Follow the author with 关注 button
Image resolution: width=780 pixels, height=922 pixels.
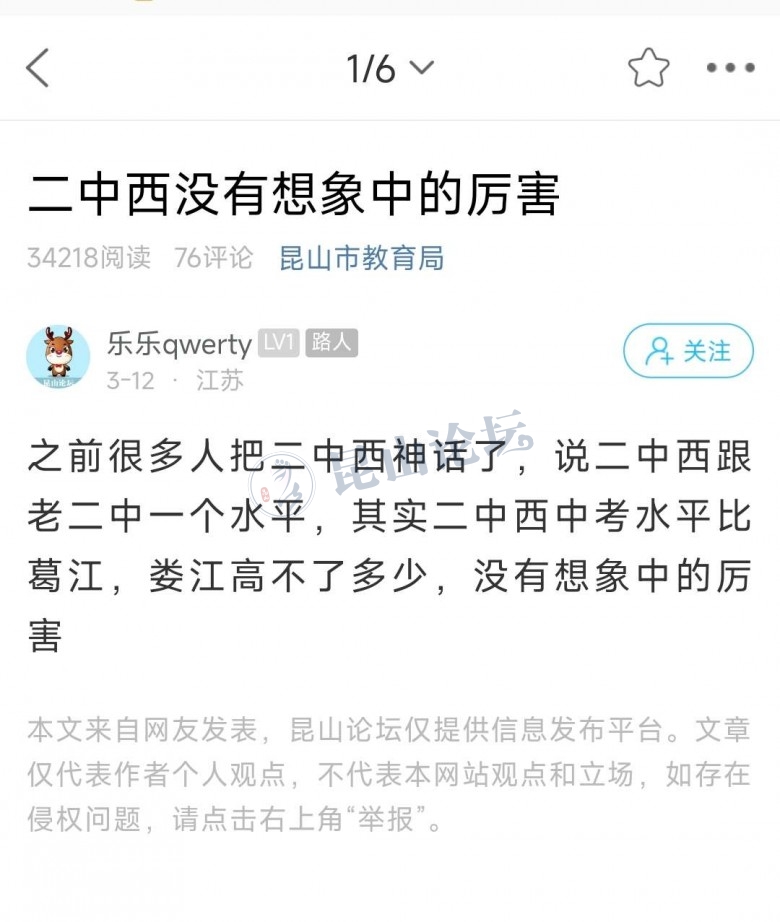pos(688,351)
